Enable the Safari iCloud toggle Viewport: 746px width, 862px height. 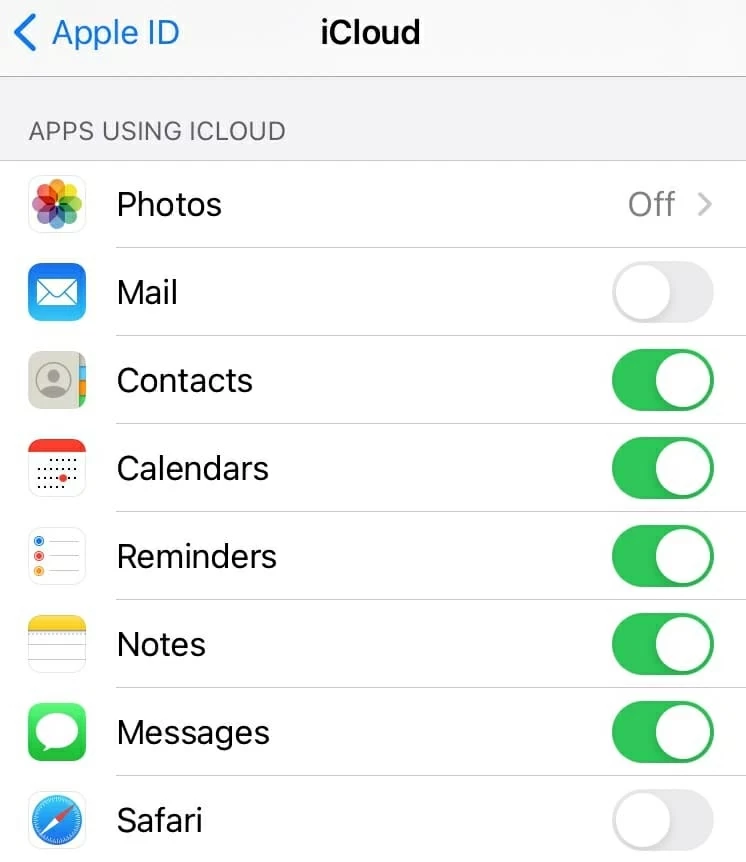coord(662,820)
